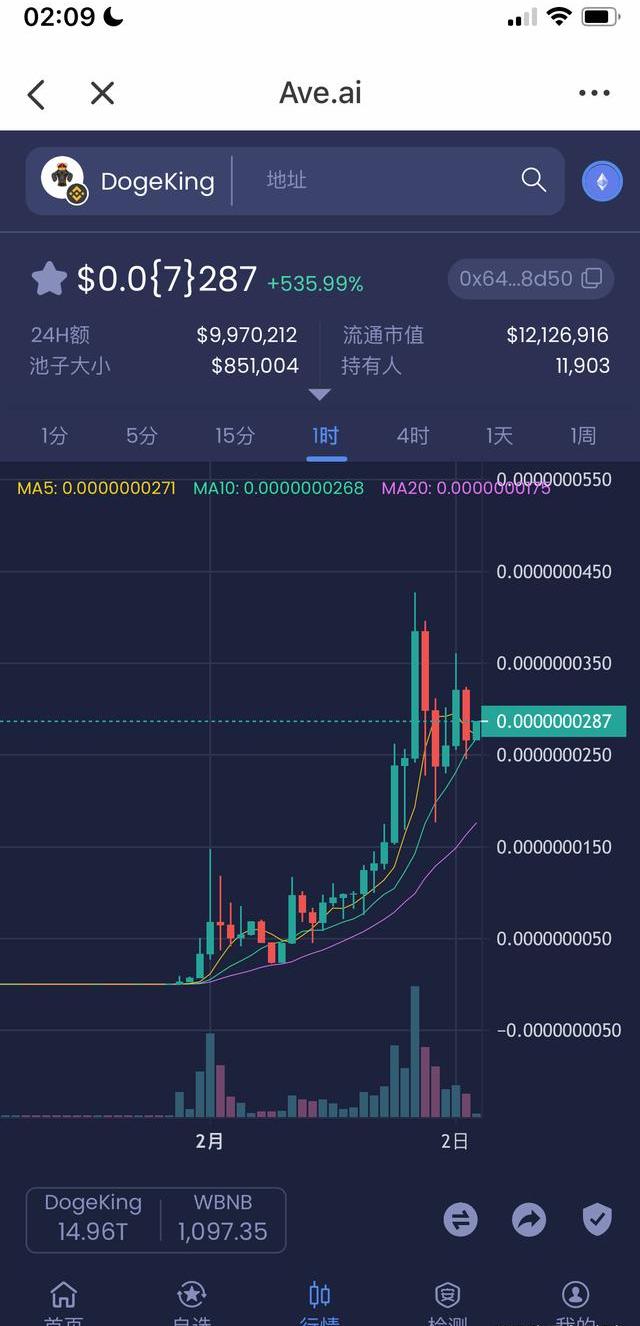Go back in the Ave.ai browser

[37, 94]
